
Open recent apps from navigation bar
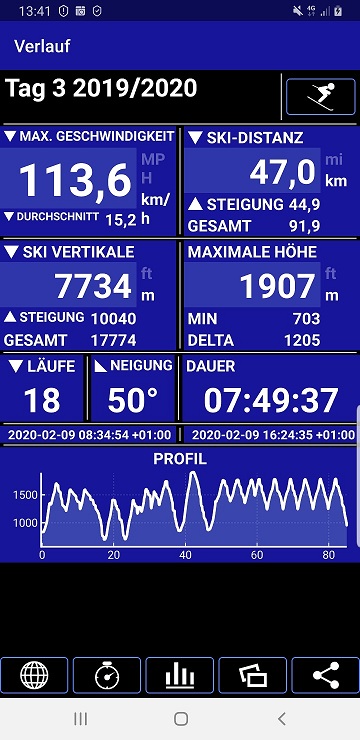pyautogui.click(x=81, y=719)
